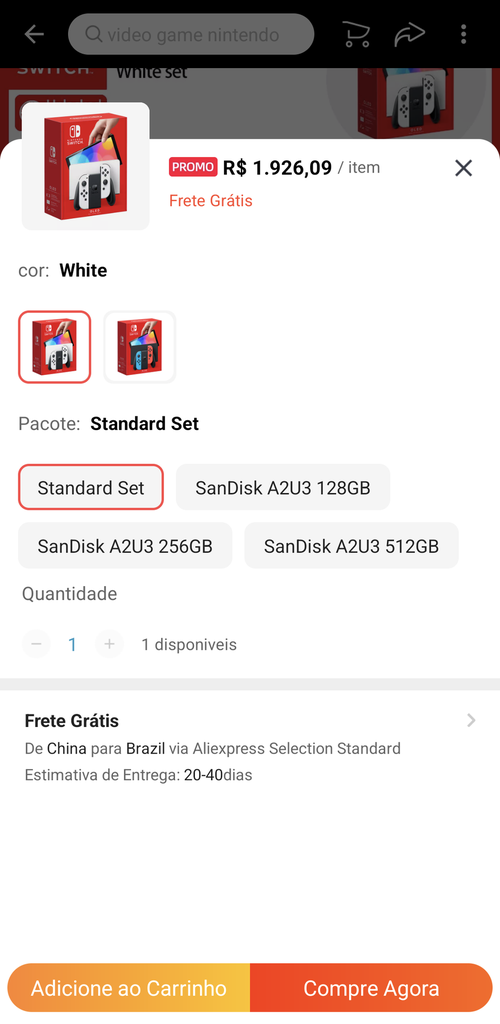Select the neon blue and red color swatch
This screenshot has height=1024, width=500.
pyautogui.click(x=140, y=347)
